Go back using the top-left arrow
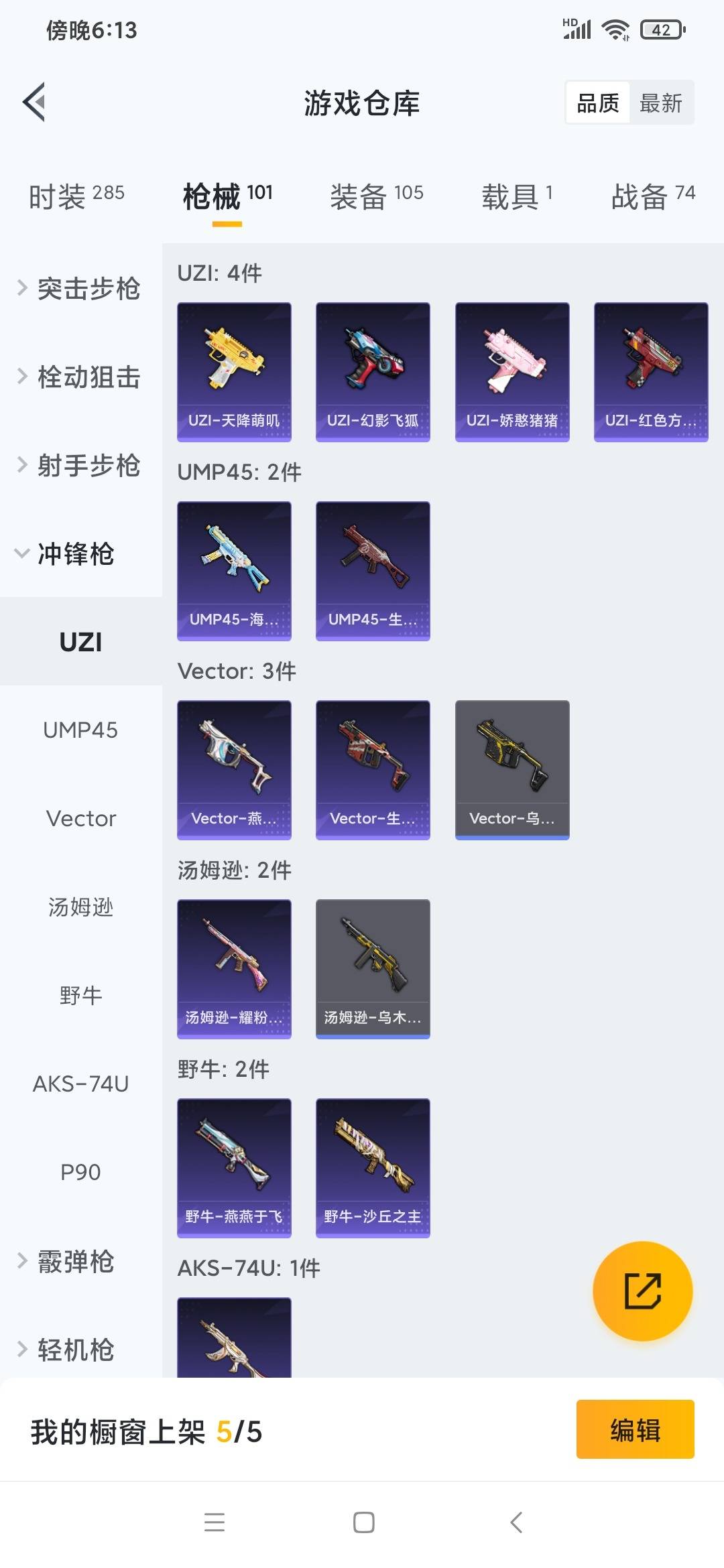Image resolution: width=724 pixels, height=1568 pixels. pyautogui.click(x=35, y=103)
